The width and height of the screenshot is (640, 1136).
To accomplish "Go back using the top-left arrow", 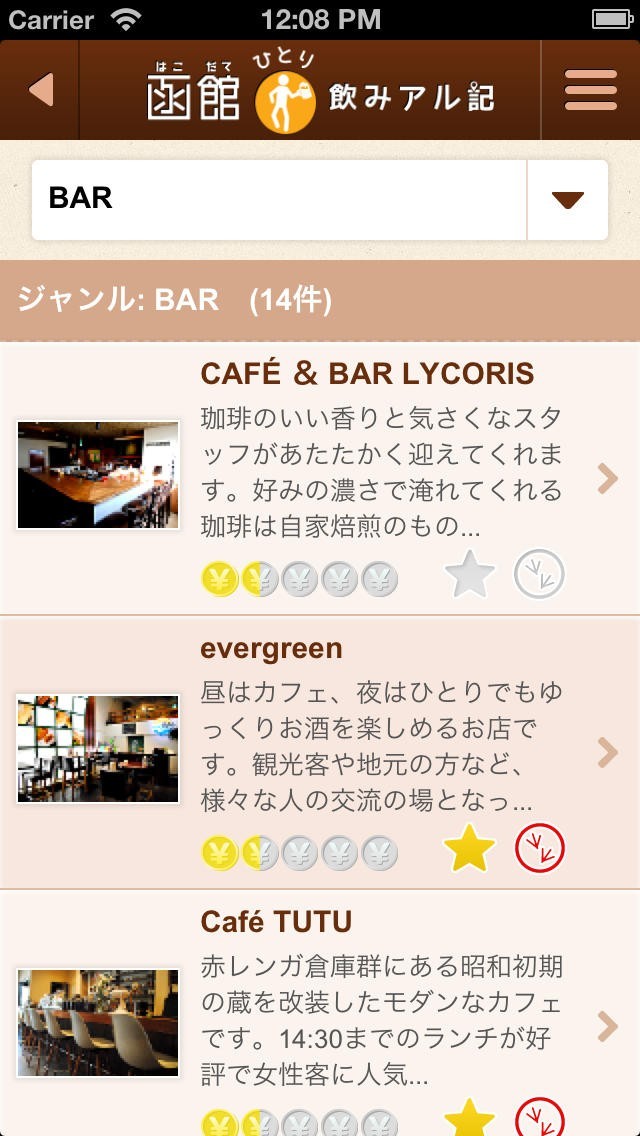I will 40,90.
